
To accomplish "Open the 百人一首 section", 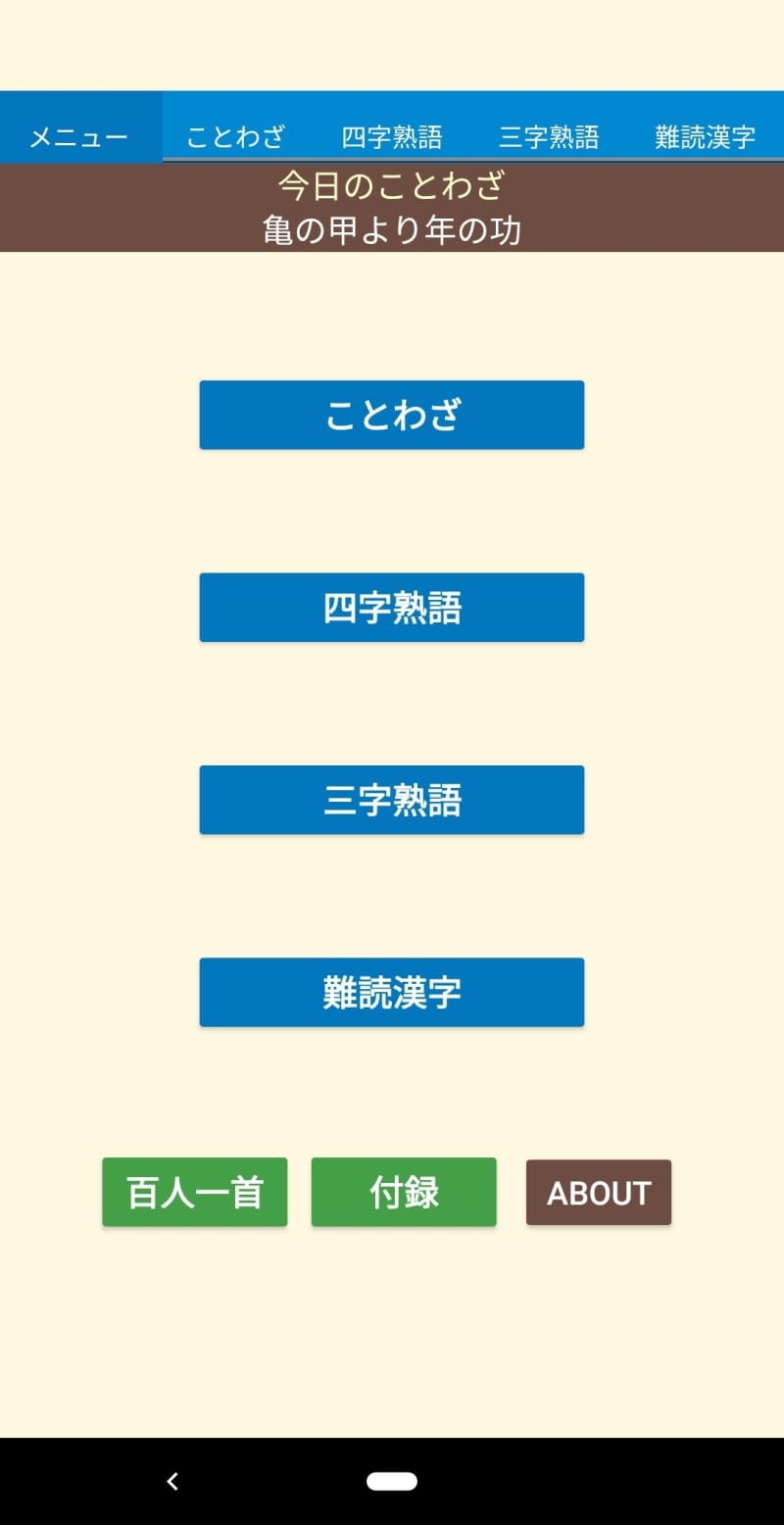I will tap(195, 1192).
